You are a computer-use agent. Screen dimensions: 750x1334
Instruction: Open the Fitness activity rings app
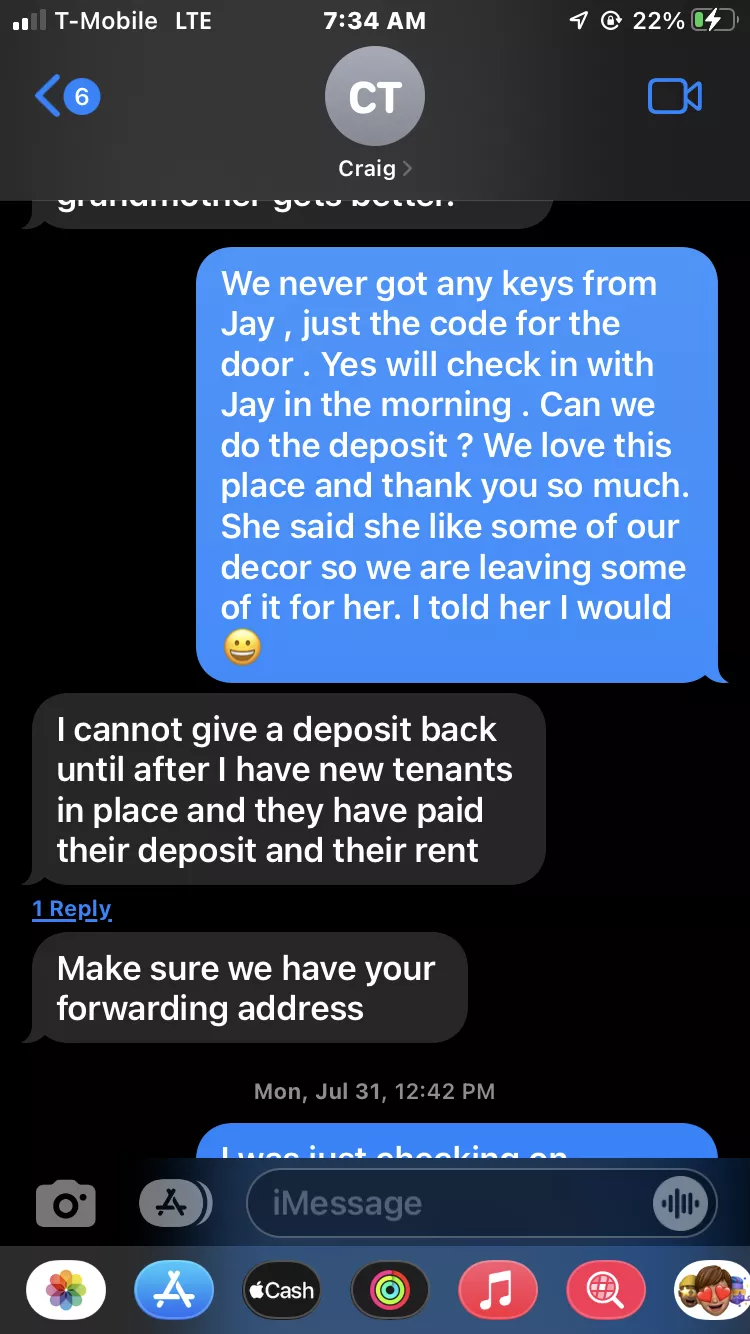click(x=390, y=1291)
